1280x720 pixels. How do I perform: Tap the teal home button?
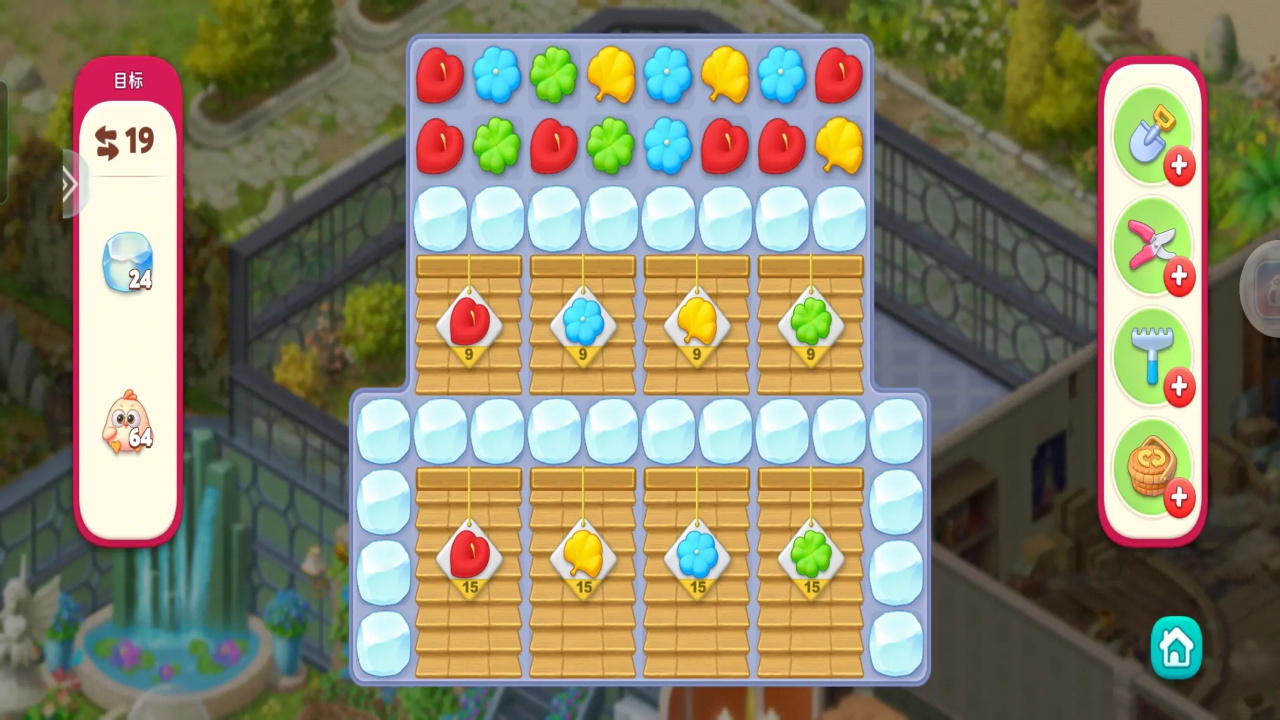1176,648
